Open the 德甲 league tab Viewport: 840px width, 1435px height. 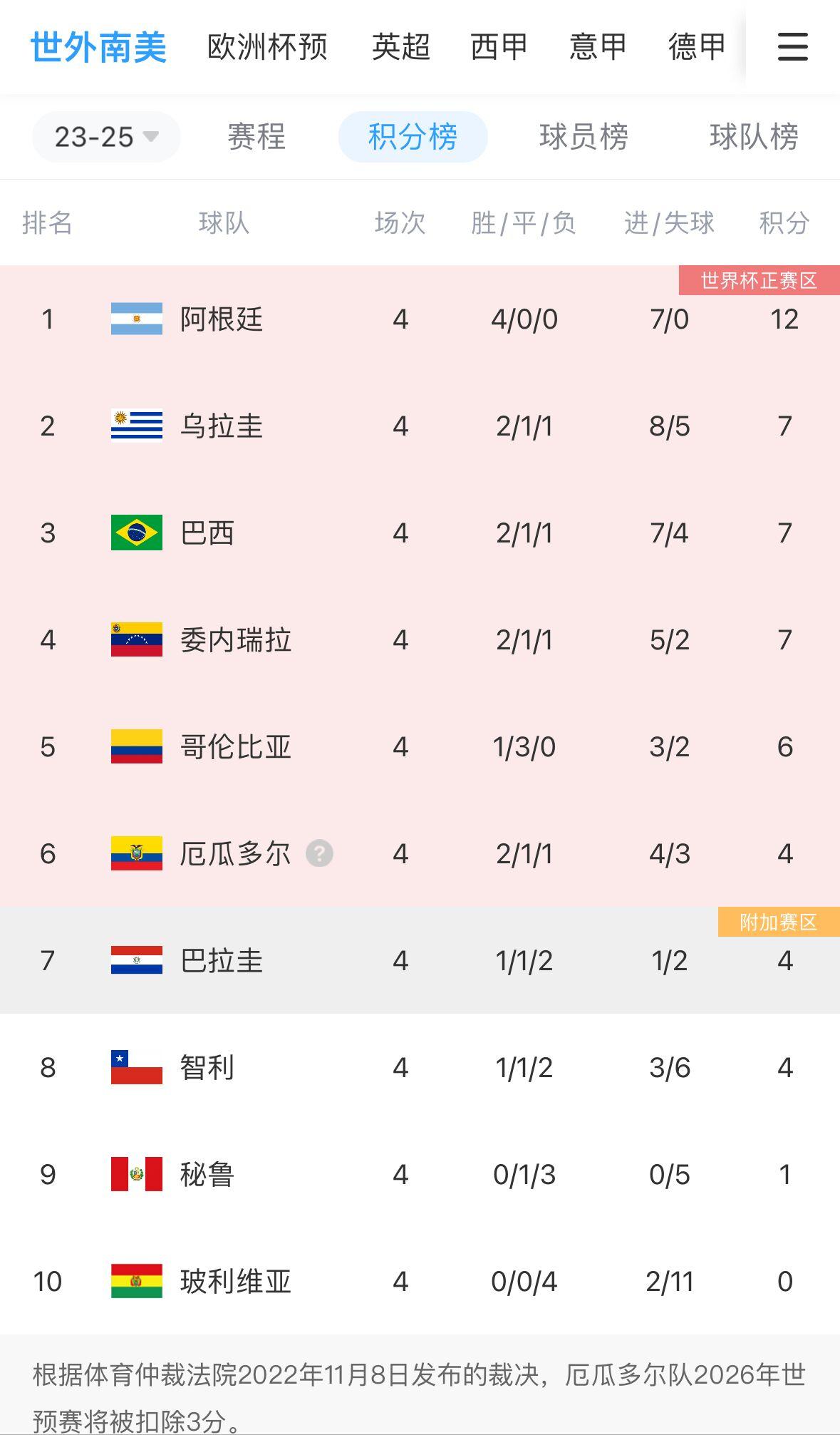pyautogui.click(x=696, y=48)
